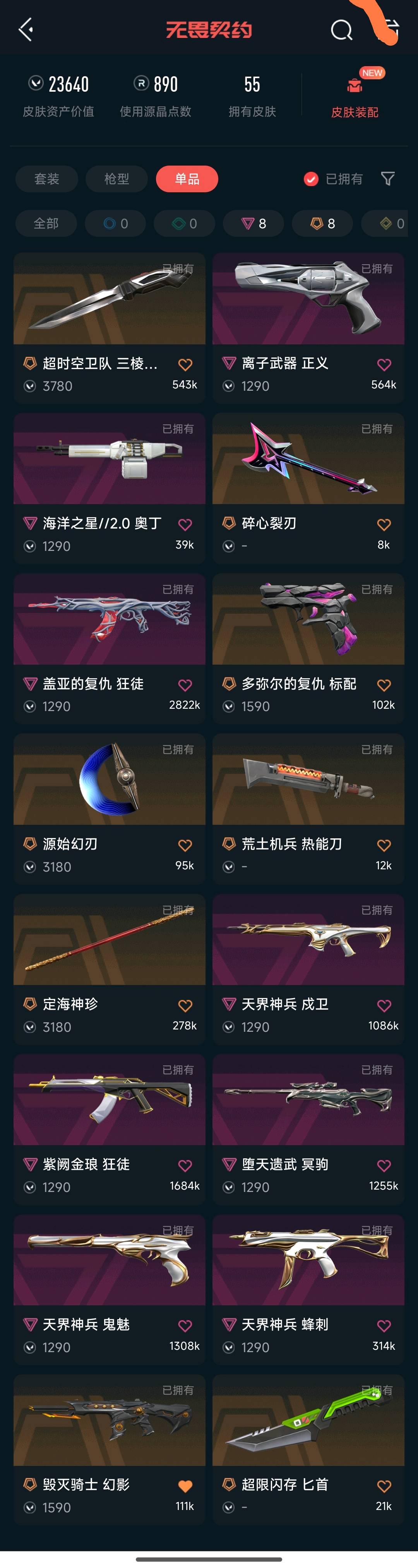418x1568 pixels.
Task: Filter by the pink tier chip showing 8
Action: pos(254,223)
